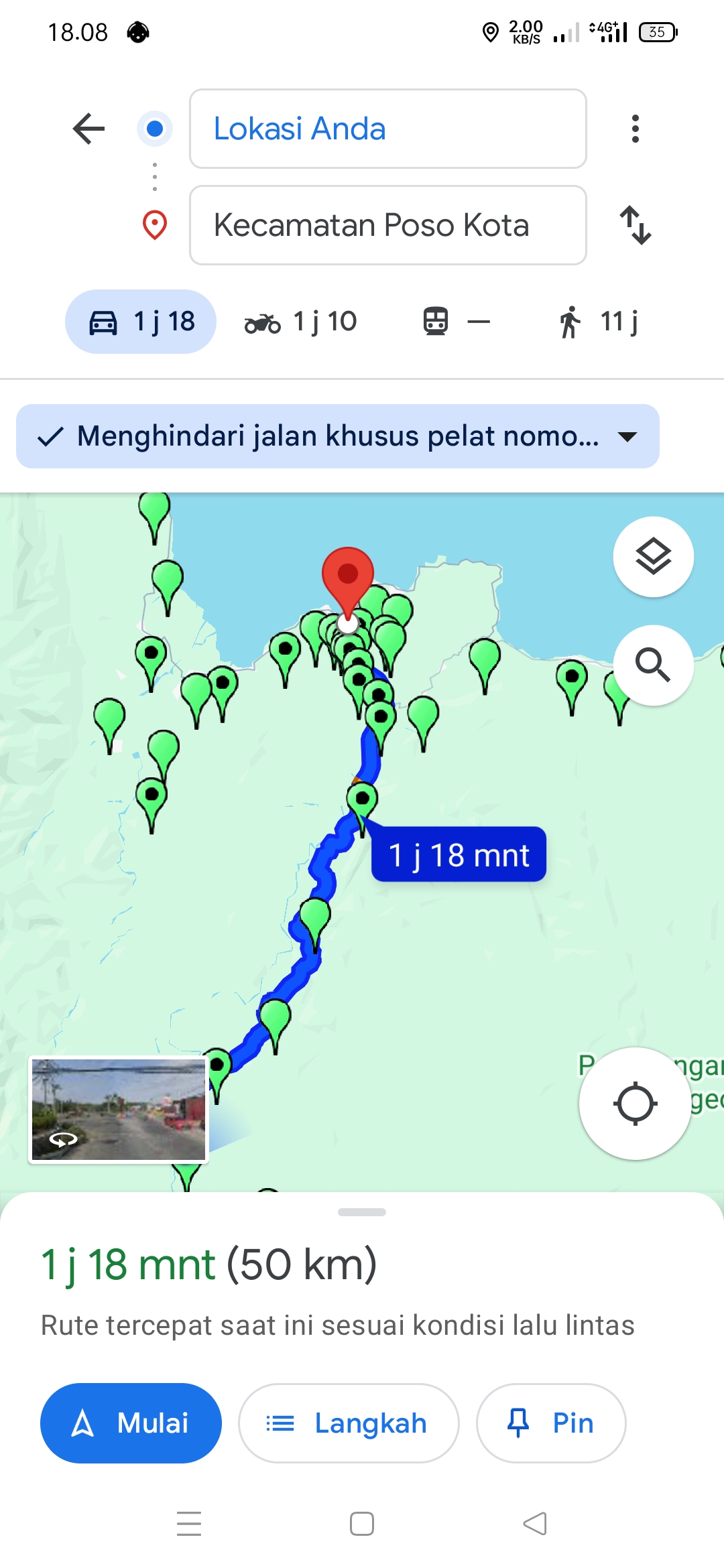
Task: View route steps via Langkah
Action: [349, 1423]
